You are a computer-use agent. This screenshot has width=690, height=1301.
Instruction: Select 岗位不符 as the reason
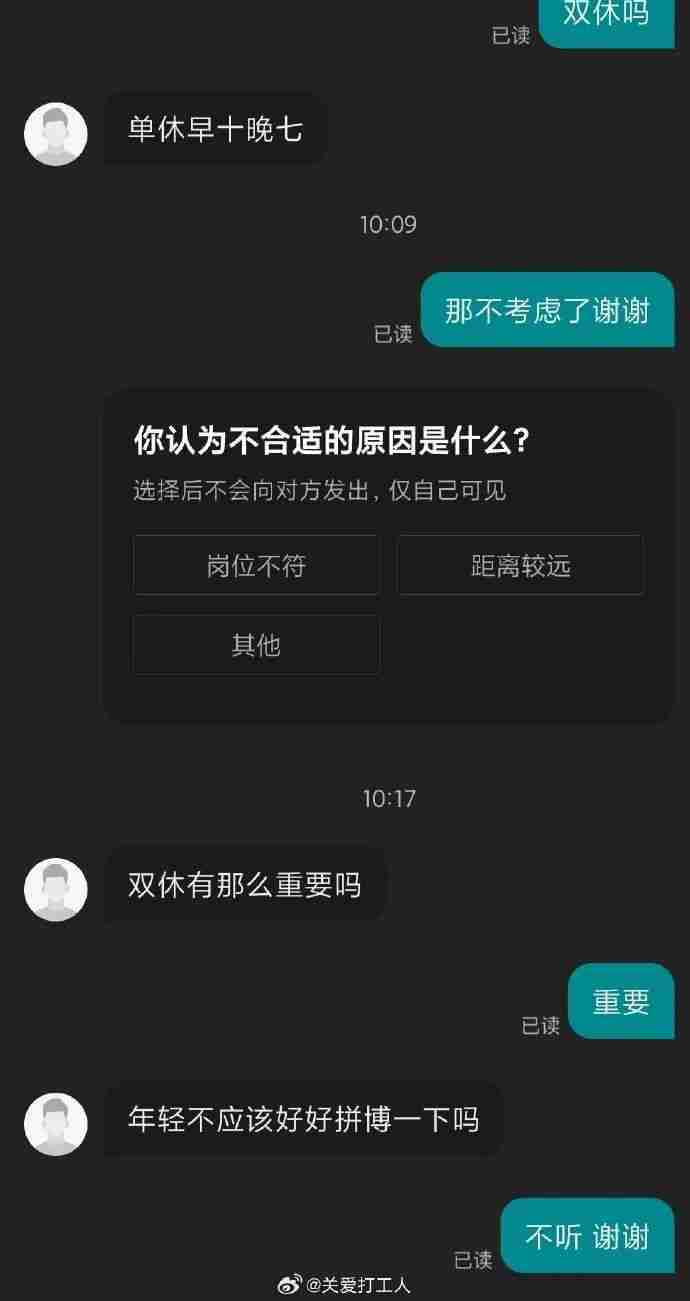click(256, 566)
